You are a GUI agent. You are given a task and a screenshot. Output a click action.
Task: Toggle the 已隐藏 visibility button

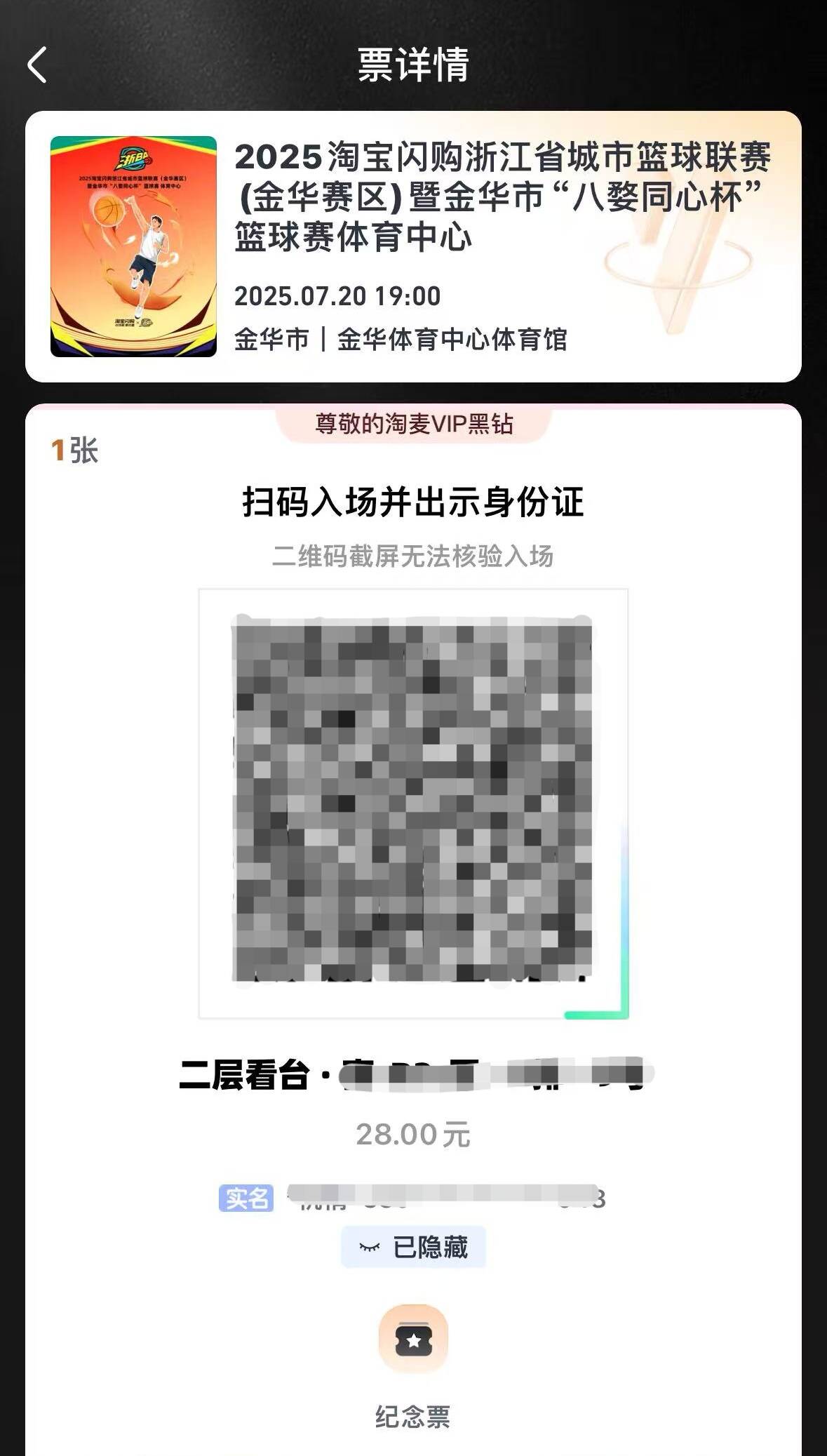point(413,1247)
